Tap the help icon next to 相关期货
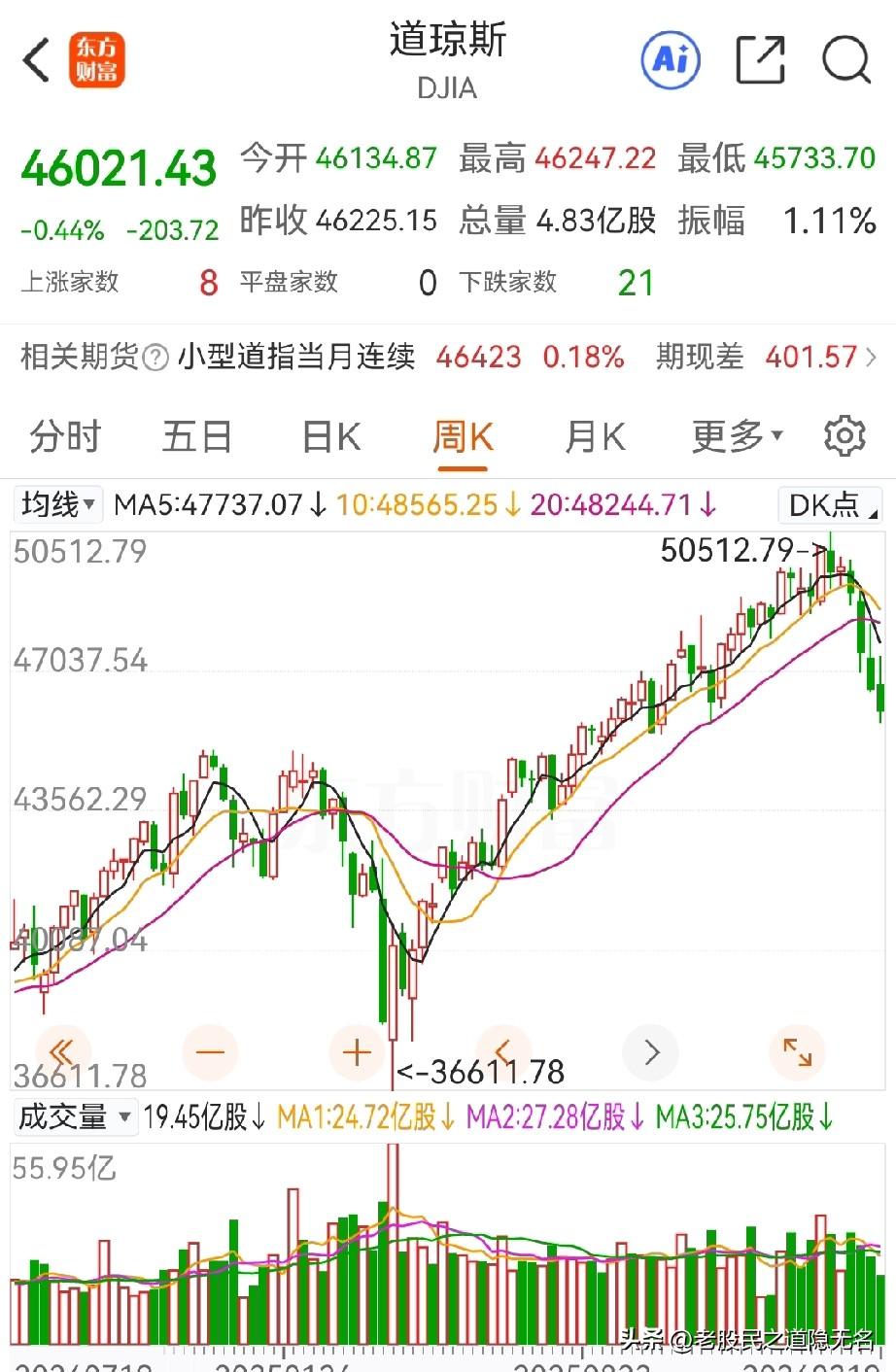Screen dimensions: 896x1372 pos(154,358)
